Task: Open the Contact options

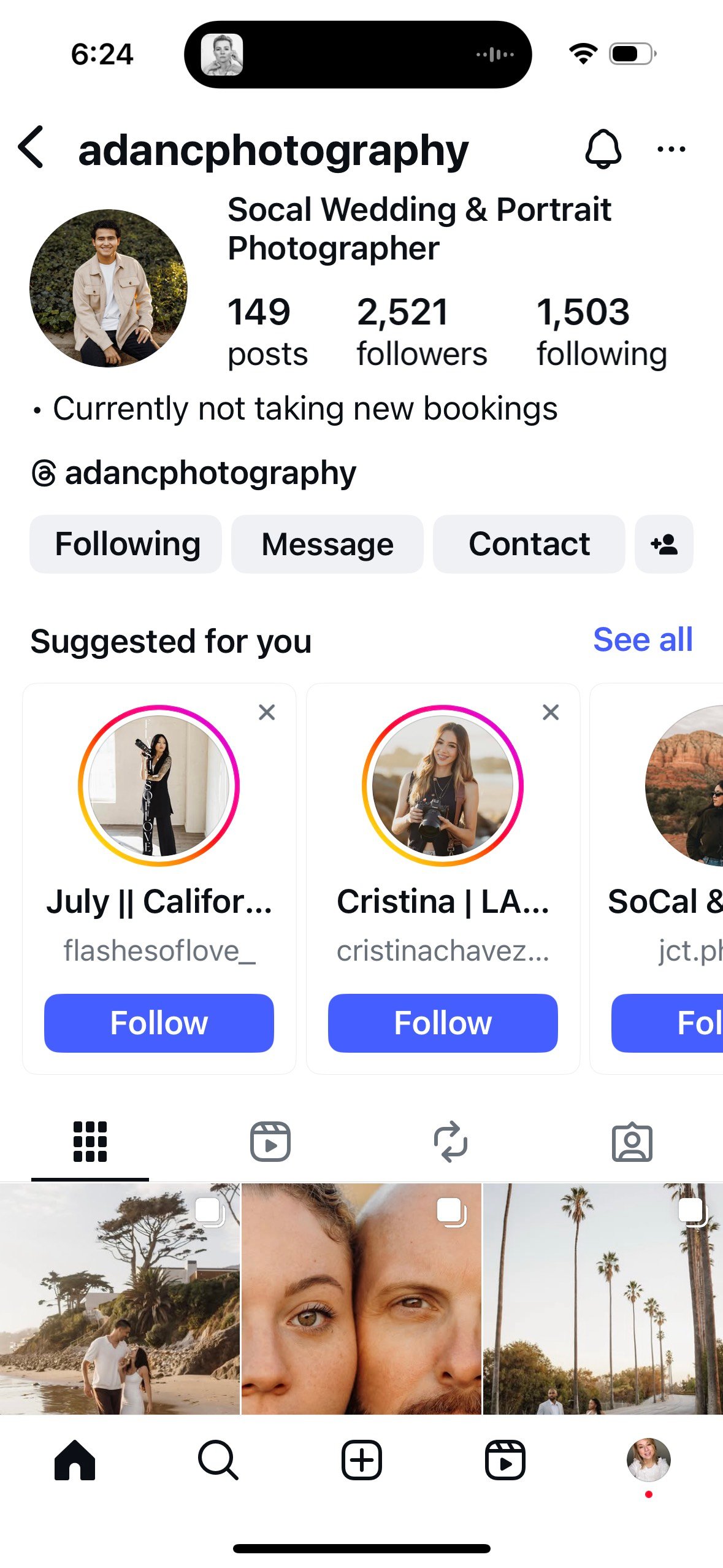Action: point(529,544)
